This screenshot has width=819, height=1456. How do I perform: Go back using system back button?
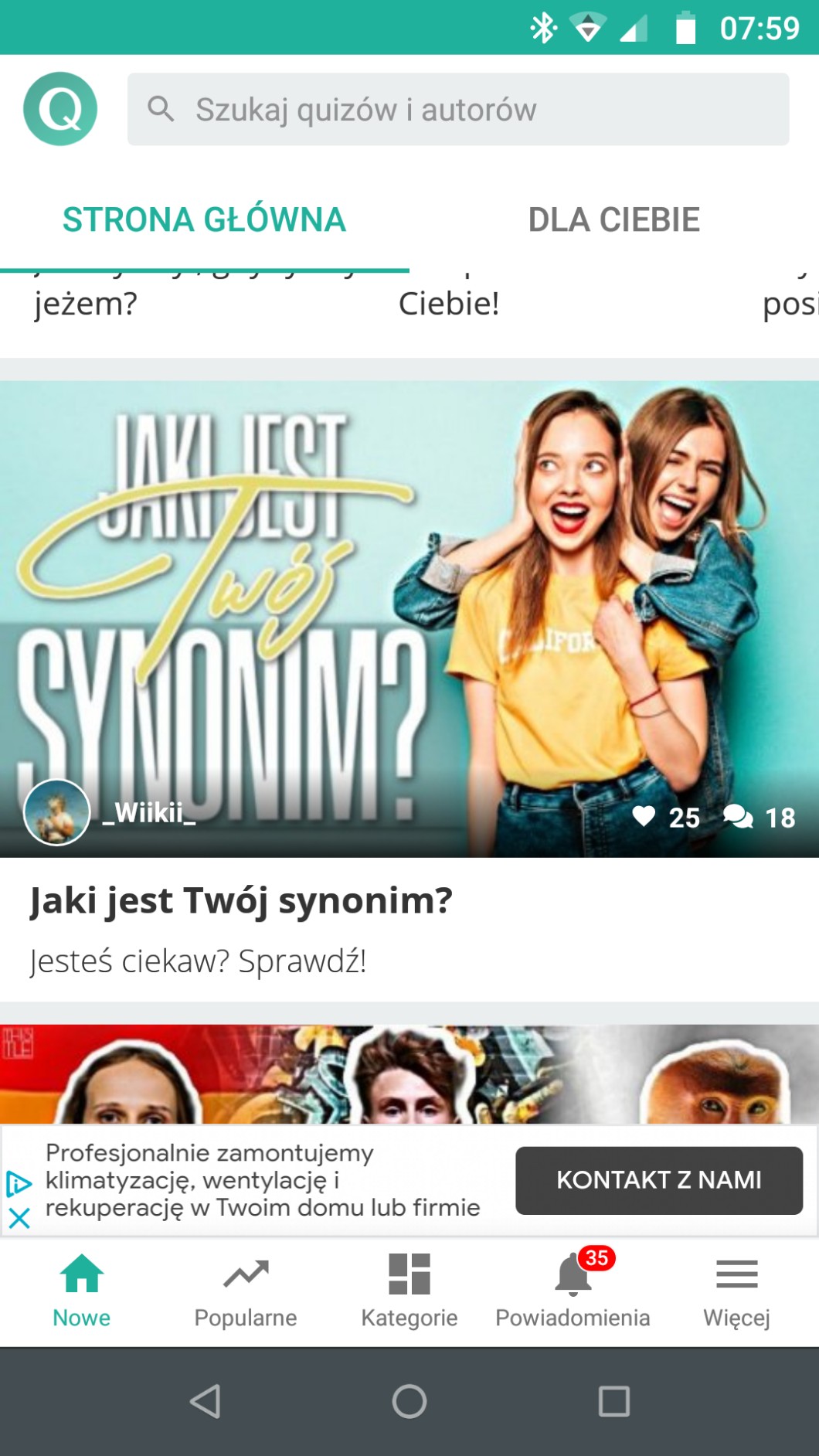point(206,1401)
